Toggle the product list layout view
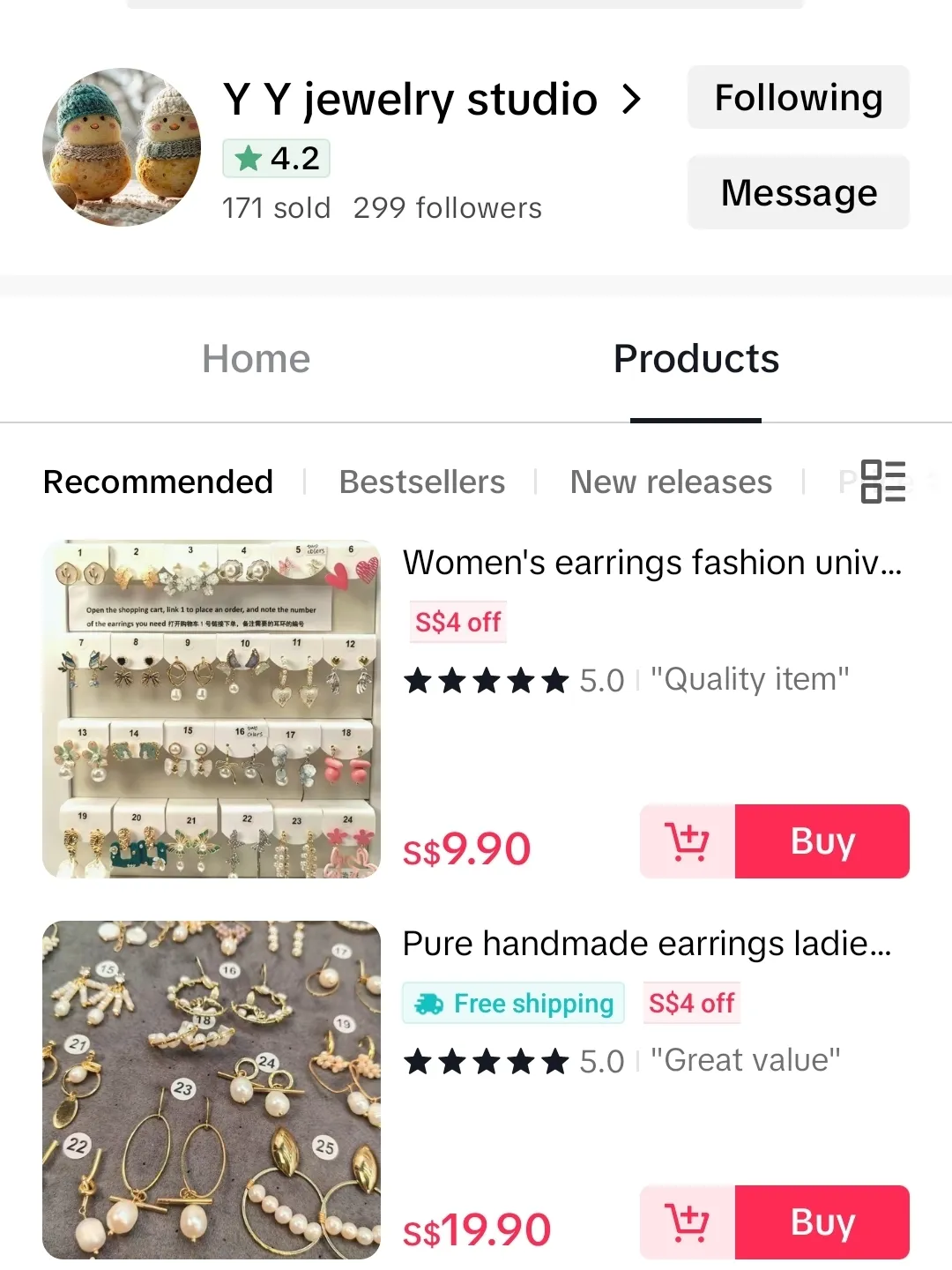 click(882, 482)
